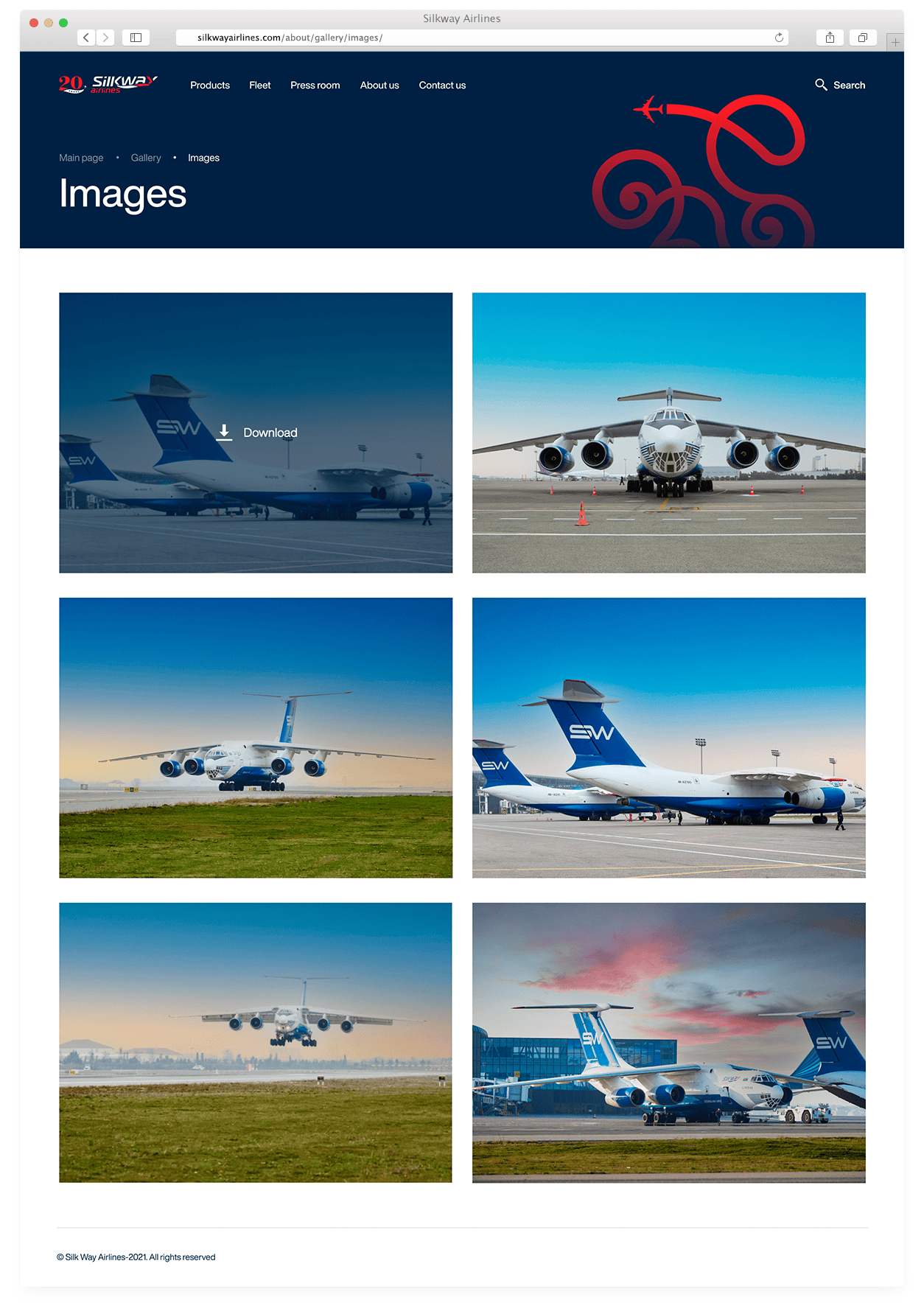Reload the page in the address bar
Viewport: 924px width, 1314px height.
pyautogui.click(x=779, y=38)
